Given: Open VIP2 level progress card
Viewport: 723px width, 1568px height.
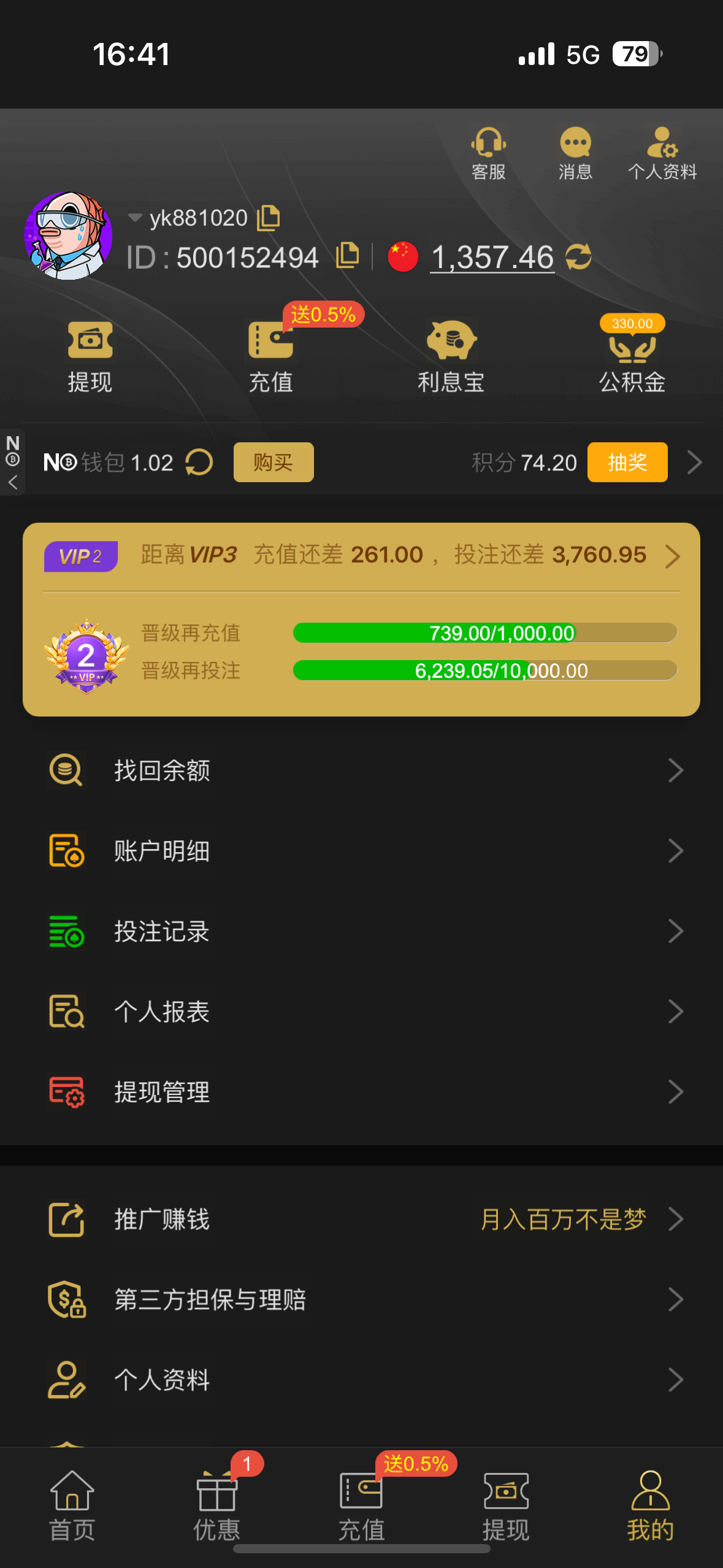Looking at the screenshot, I should coord(361,620).
